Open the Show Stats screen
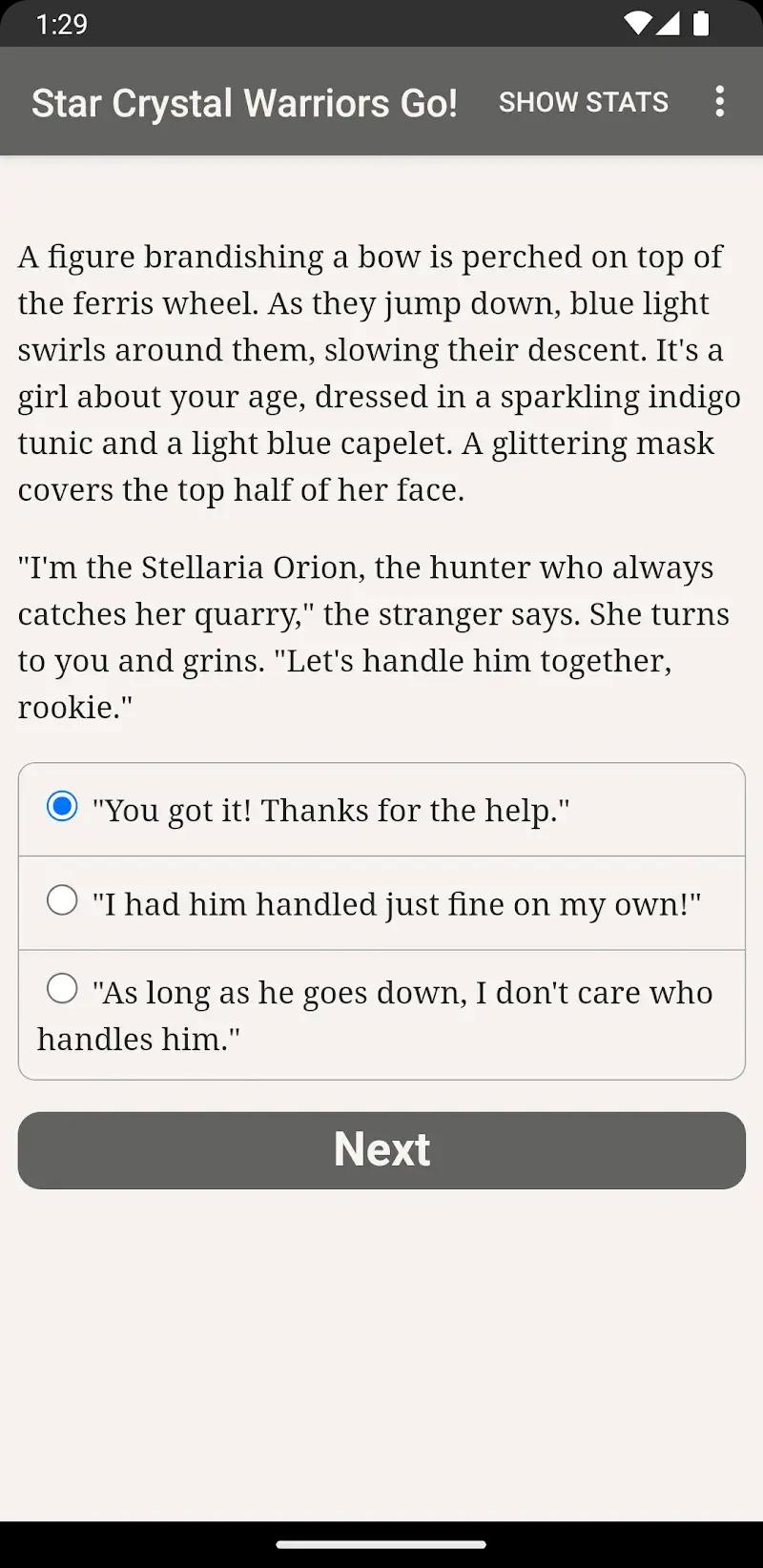 click(x=583, y=102)
